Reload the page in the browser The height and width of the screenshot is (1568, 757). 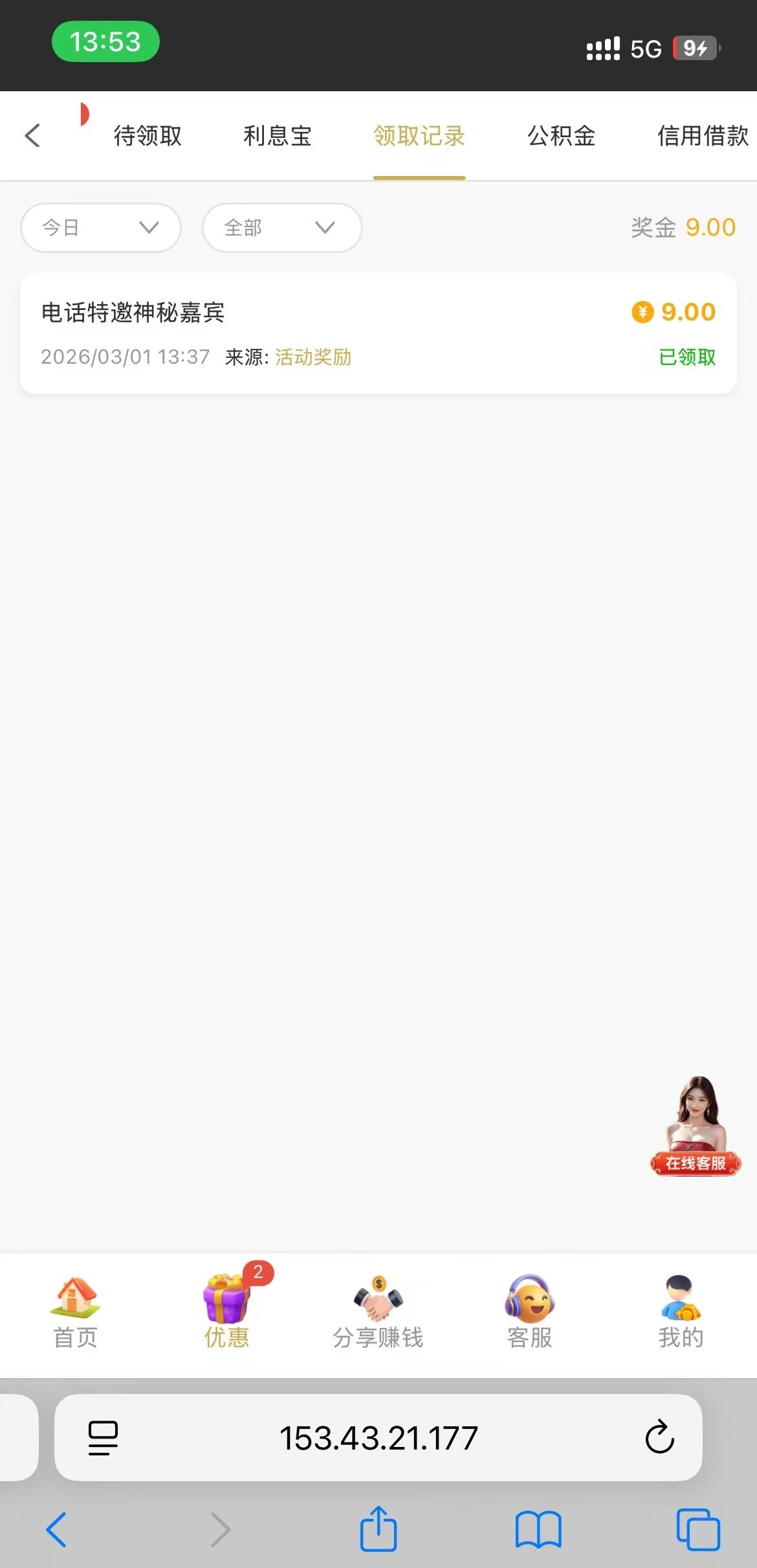(659, 1437)
